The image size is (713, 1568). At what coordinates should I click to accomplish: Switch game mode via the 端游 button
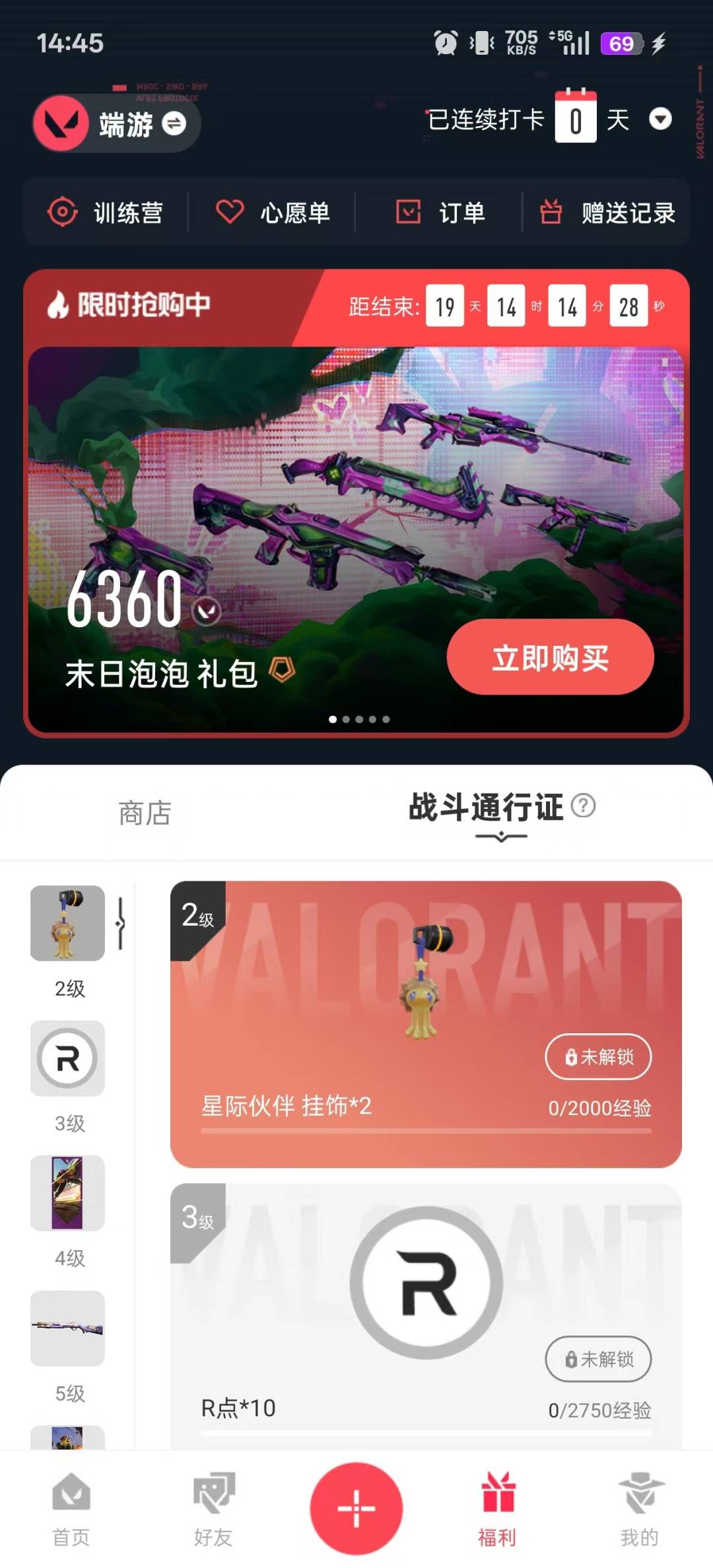pos(117,123)
